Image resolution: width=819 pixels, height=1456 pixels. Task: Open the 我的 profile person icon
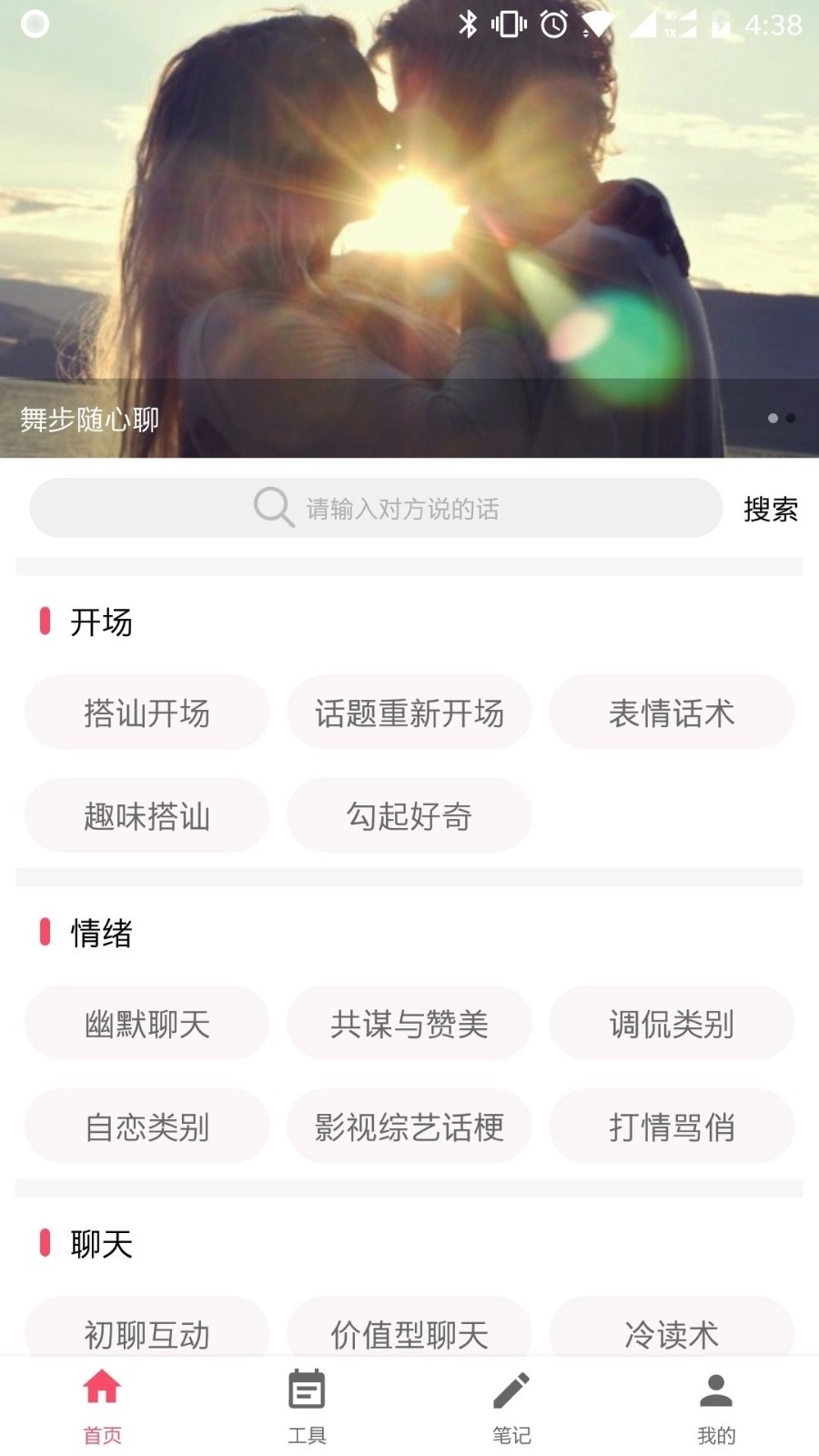[716, 1386]
